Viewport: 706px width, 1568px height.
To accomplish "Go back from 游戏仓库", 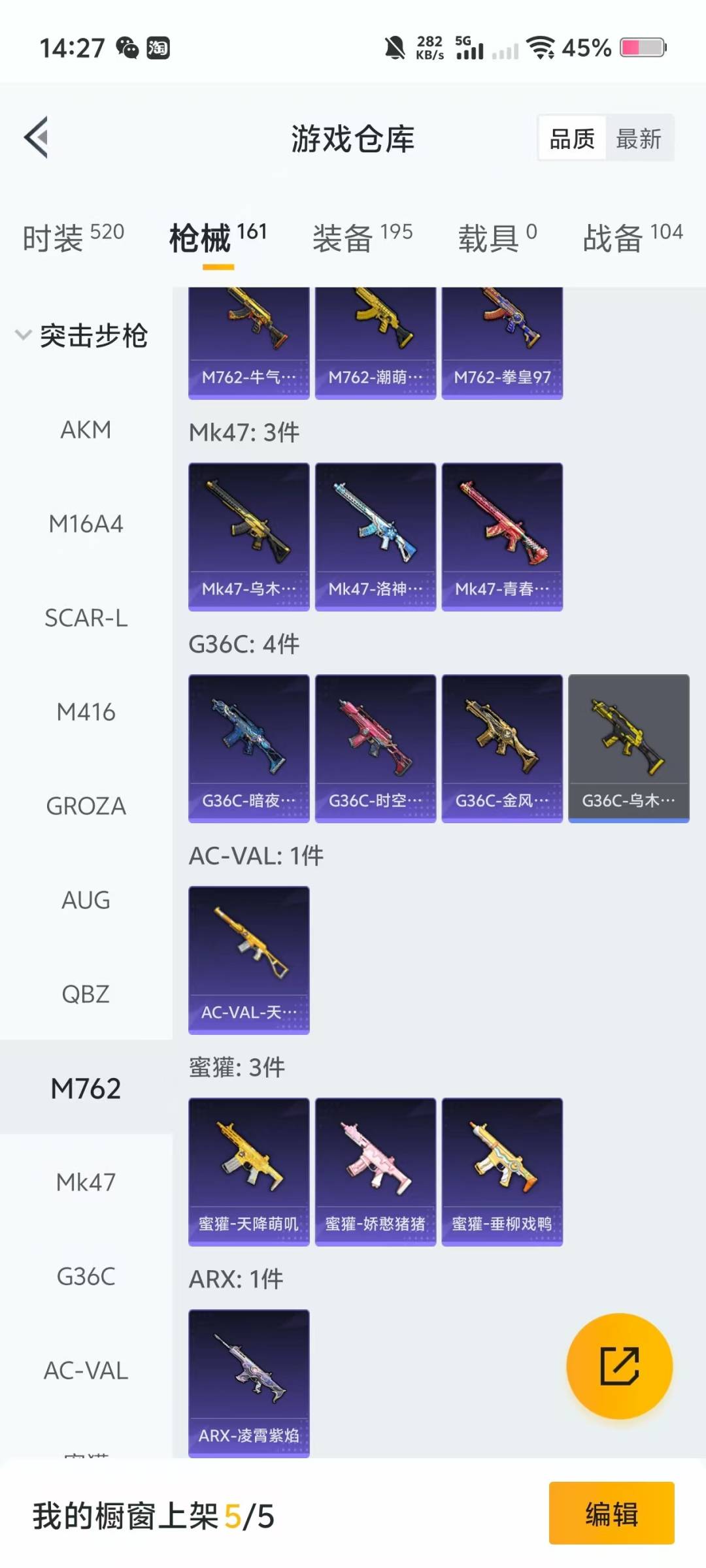I will pyautogui.click(x=37, y=138).
